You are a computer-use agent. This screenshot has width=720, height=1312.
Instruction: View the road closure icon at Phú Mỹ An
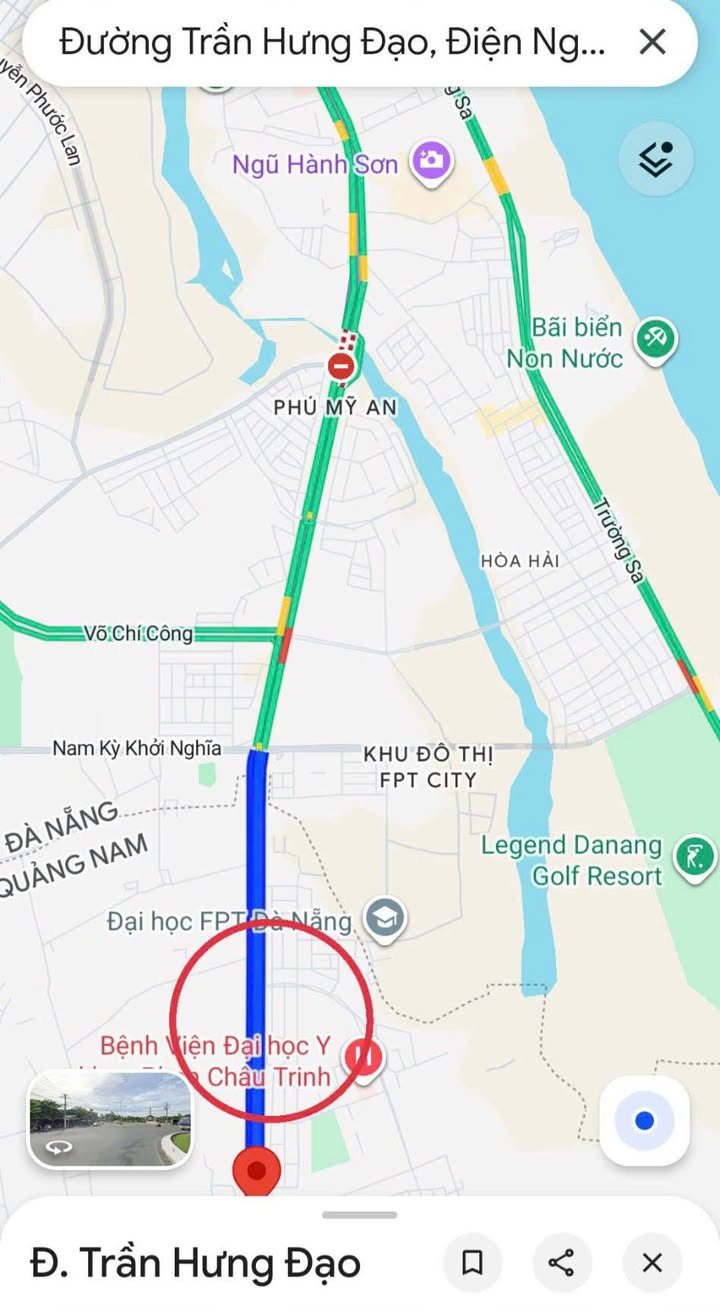point(342,366)
